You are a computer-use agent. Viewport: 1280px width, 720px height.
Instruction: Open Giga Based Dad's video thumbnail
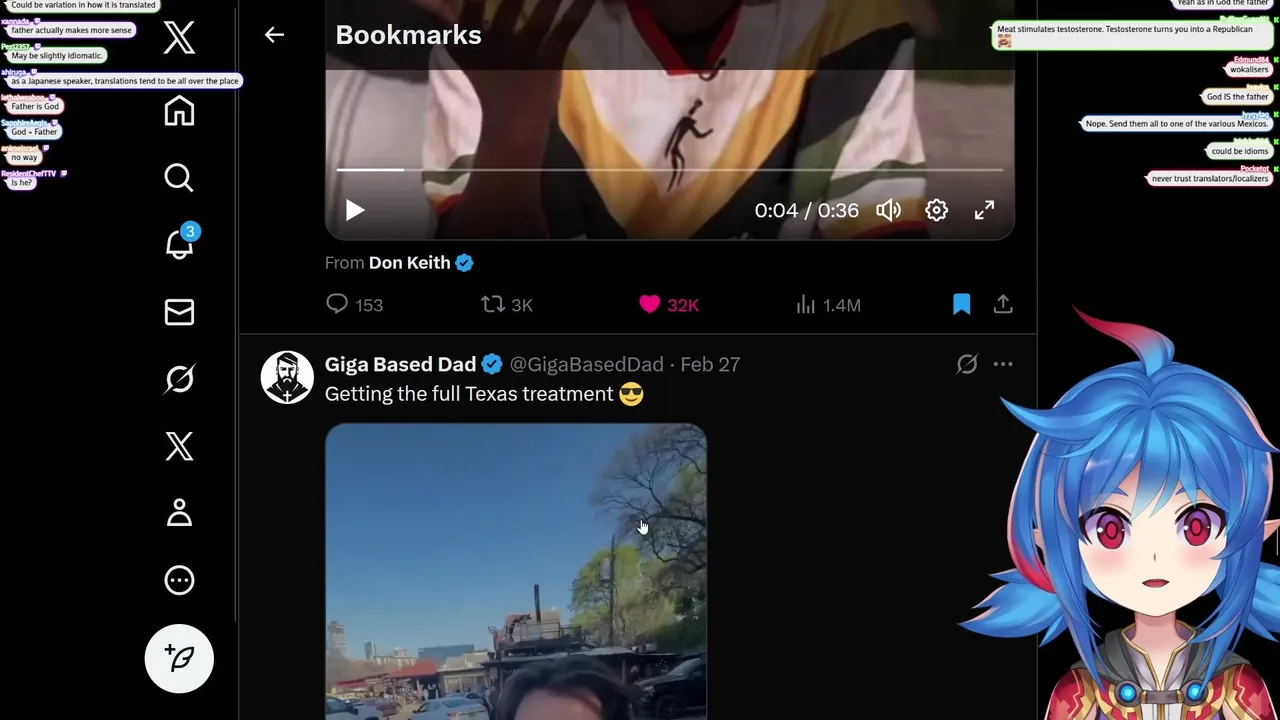[x=516, y=571]
